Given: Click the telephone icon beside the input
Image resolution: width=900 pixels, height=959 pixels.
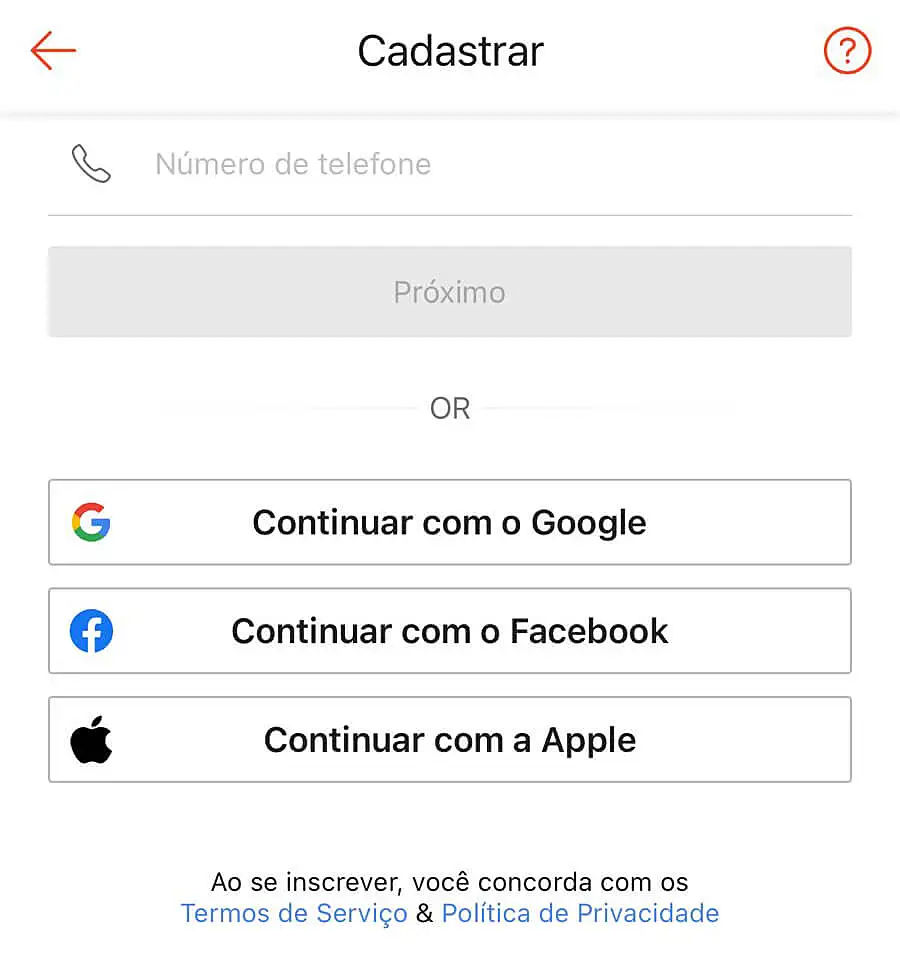Looking at the screenshot, I should [91, 163].
